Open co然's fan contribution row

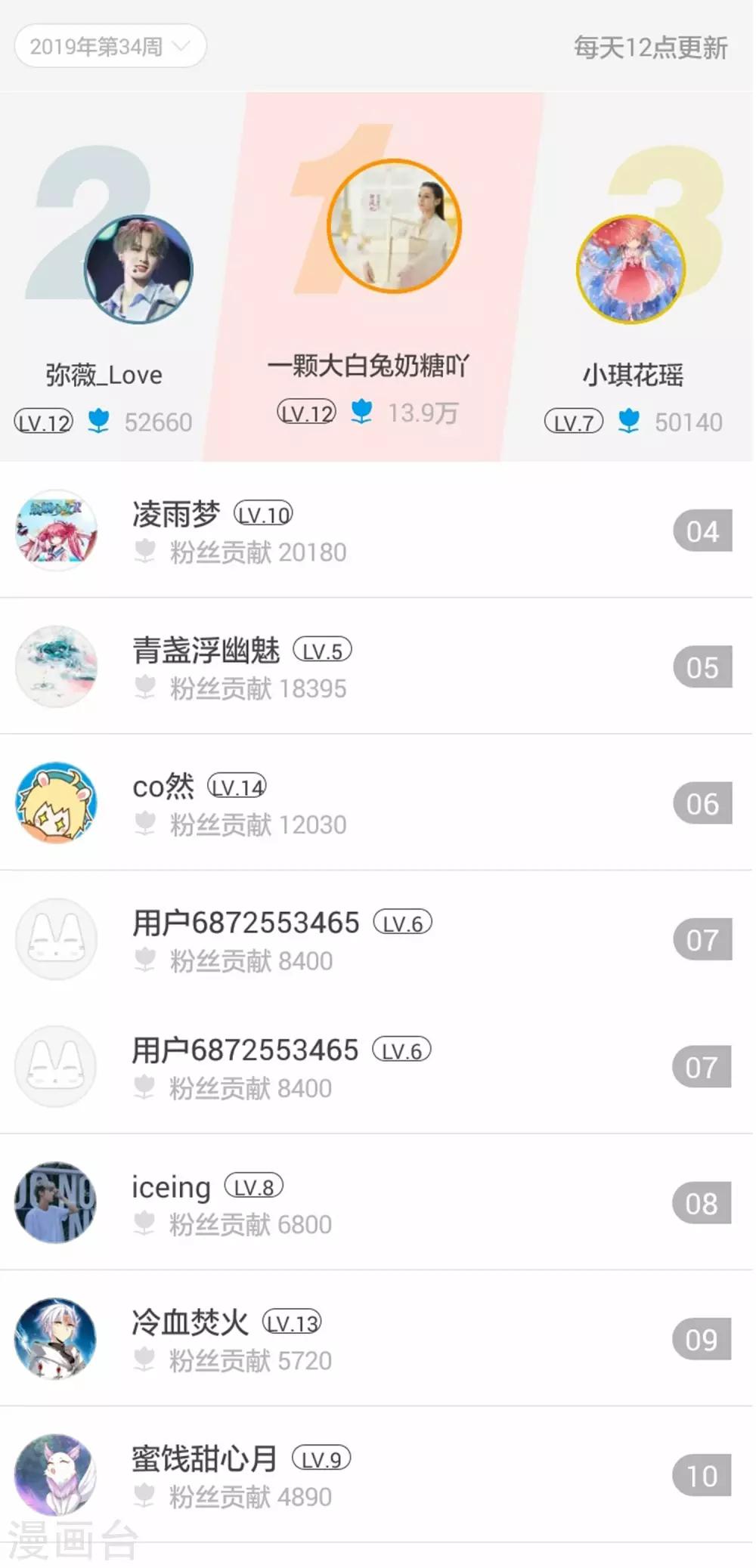(x=376, y=803)
